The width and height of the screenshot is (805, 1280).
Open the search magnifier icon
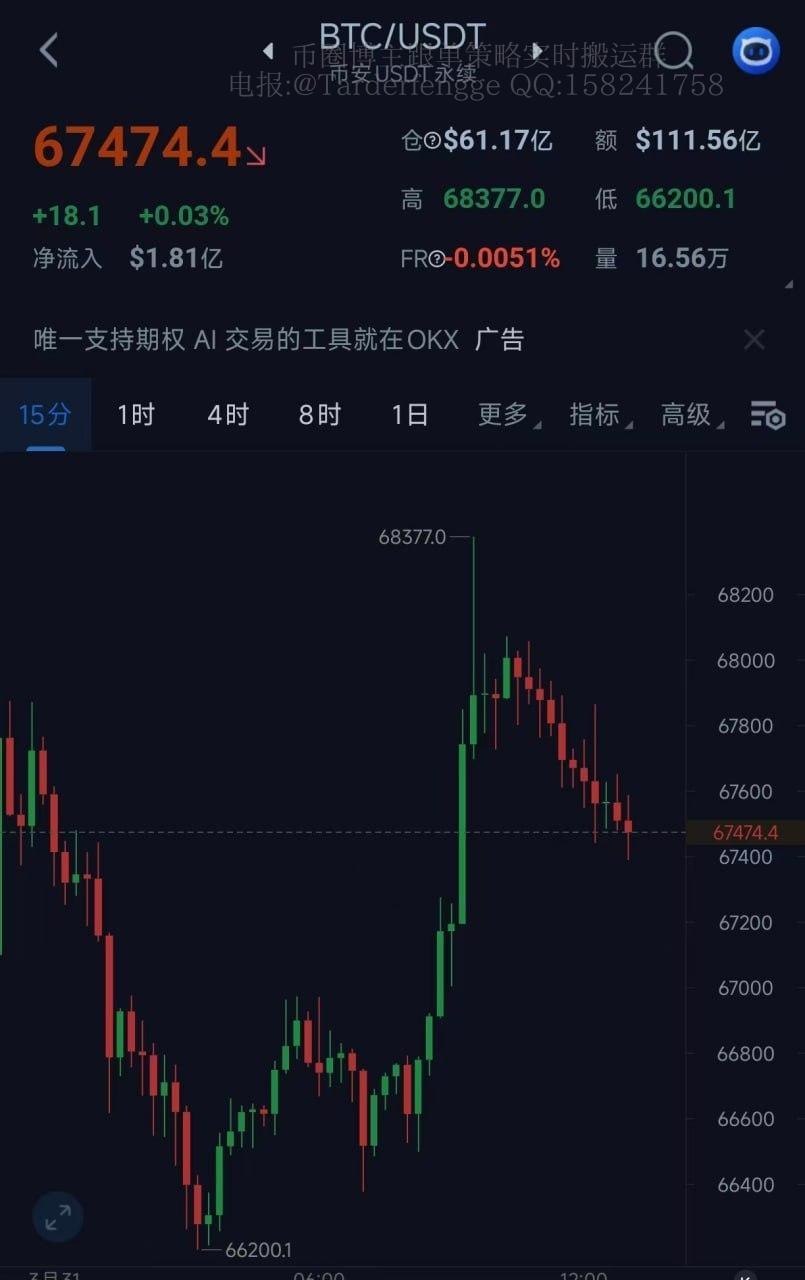click(674, 50)
